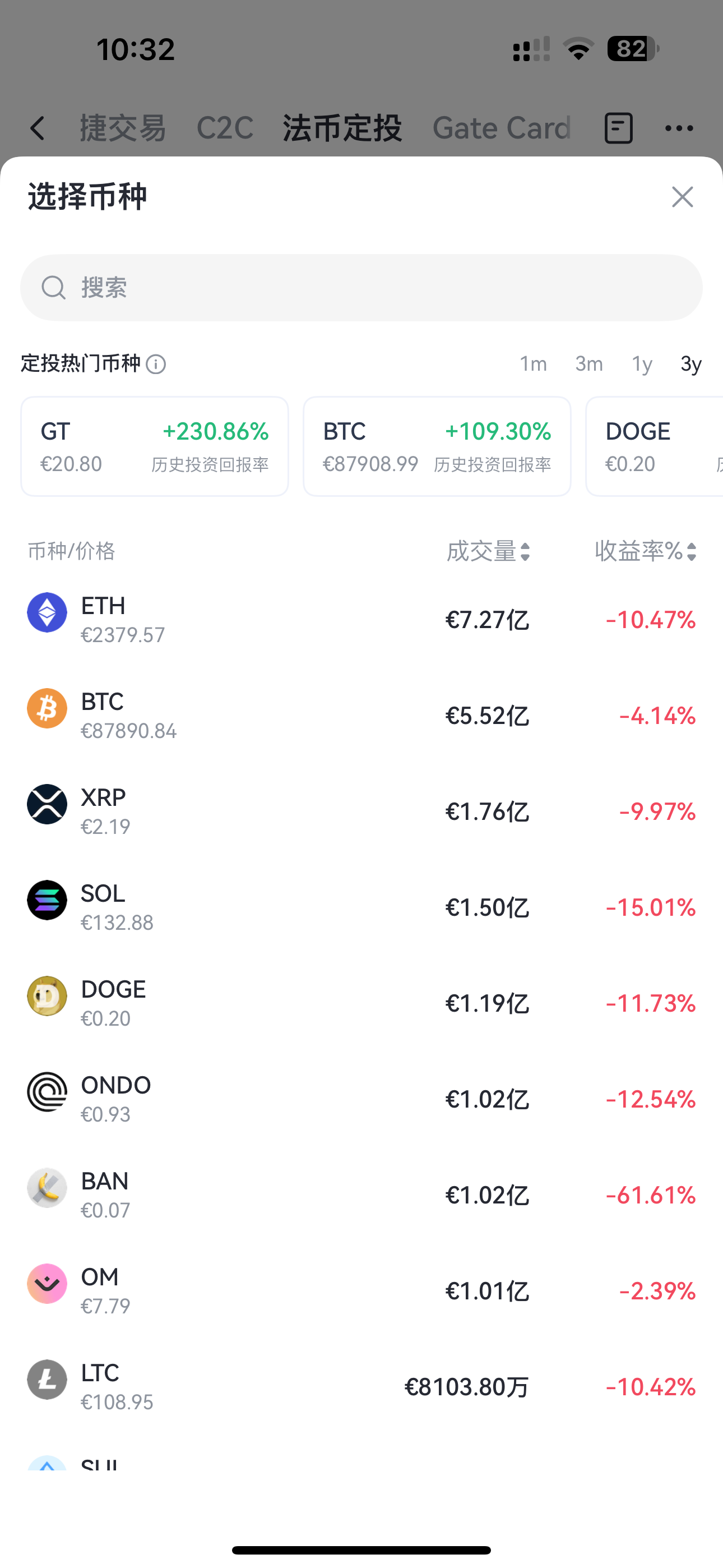Open info icon beside 定投热门币种
Screen dimensions: 723x1568
click(156, 364)
